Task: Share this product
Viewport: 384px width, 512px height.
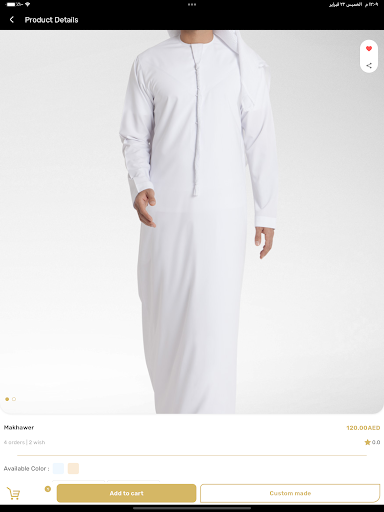Action: coord(369,65)
